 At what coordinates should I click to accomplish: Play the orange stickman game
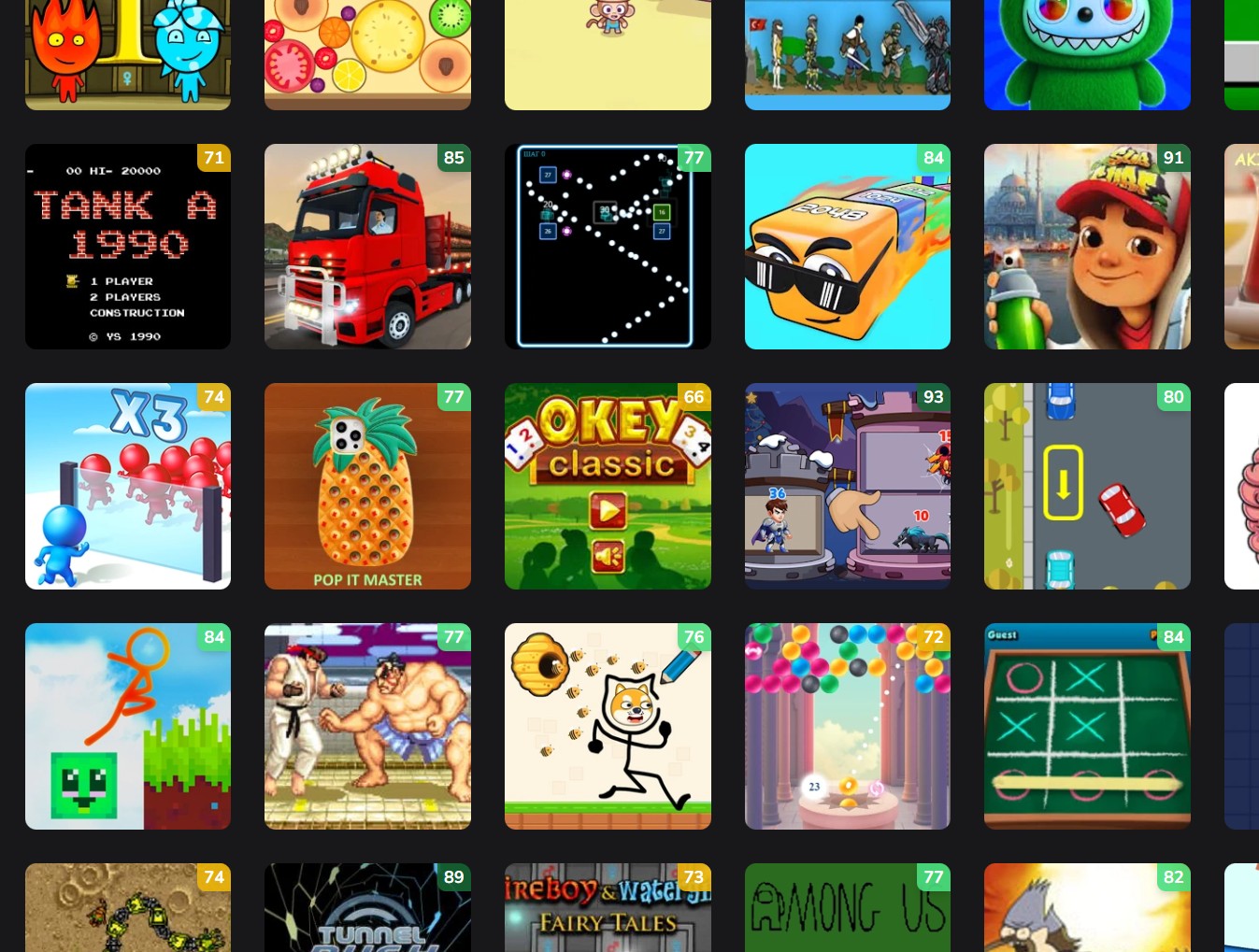click(x=127, y=726)
